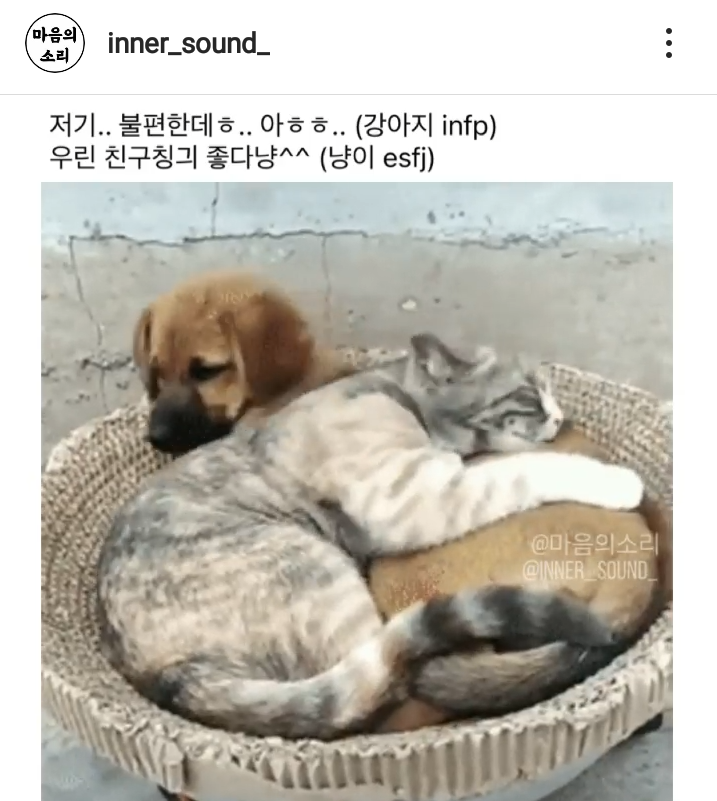Screen dimensions: 717x801
Task: Open the post's overflow menu
Action: click(x=668, y=43)
